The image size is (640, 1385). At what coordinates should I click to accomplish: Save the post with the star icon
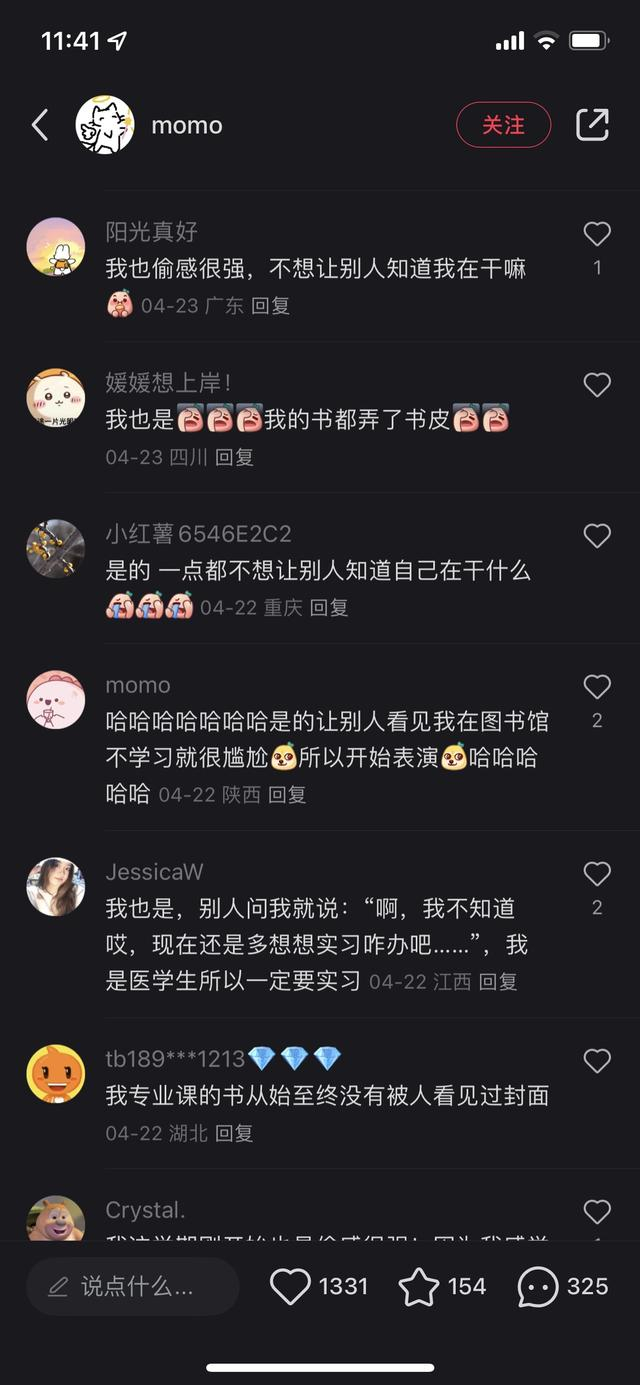click(x=419, y=1287)
